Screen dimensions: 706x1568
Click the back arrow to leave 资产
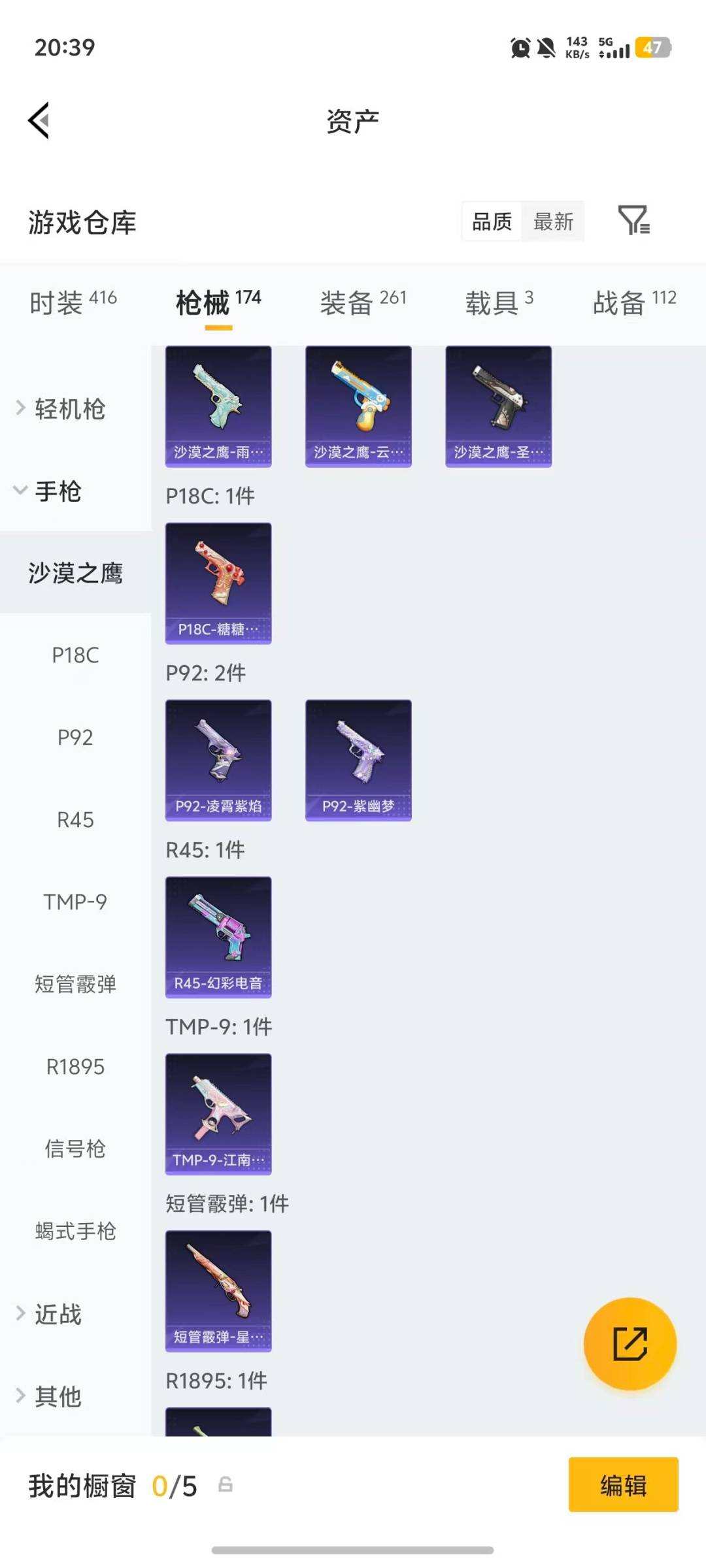[x=39, y=120]
